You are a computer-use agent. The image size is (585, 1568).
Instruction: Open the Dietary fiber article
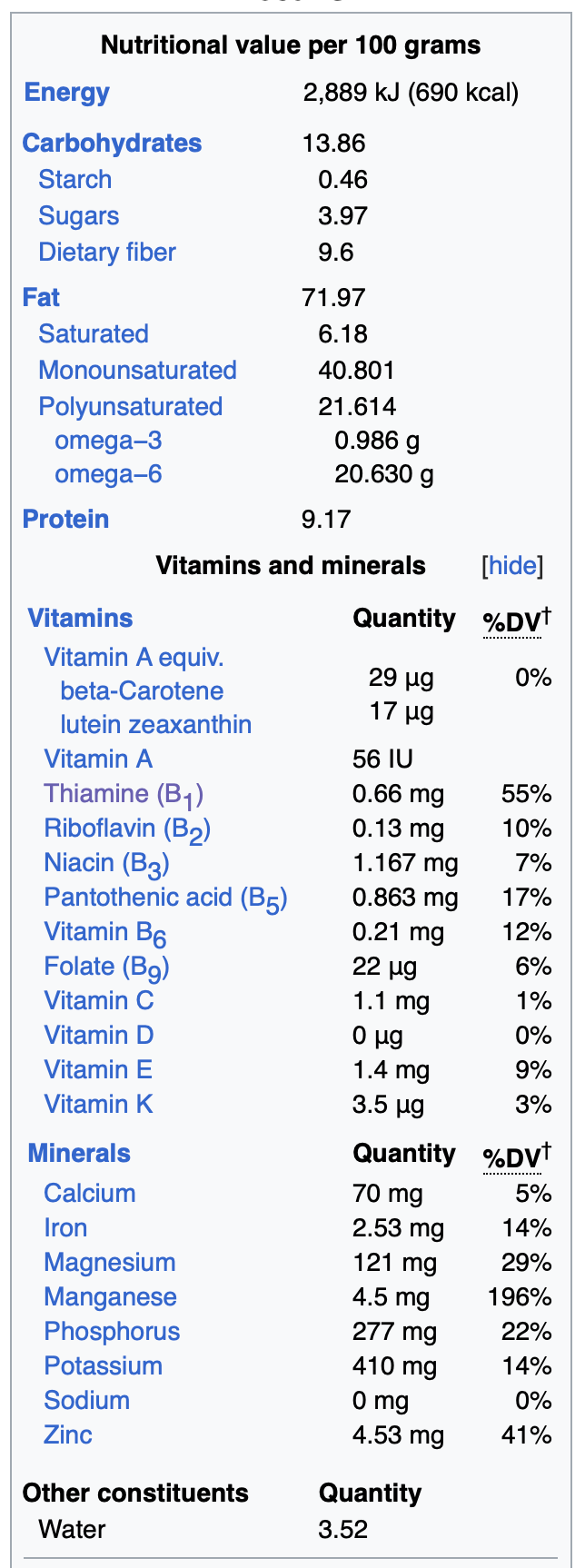coord(107,253)
